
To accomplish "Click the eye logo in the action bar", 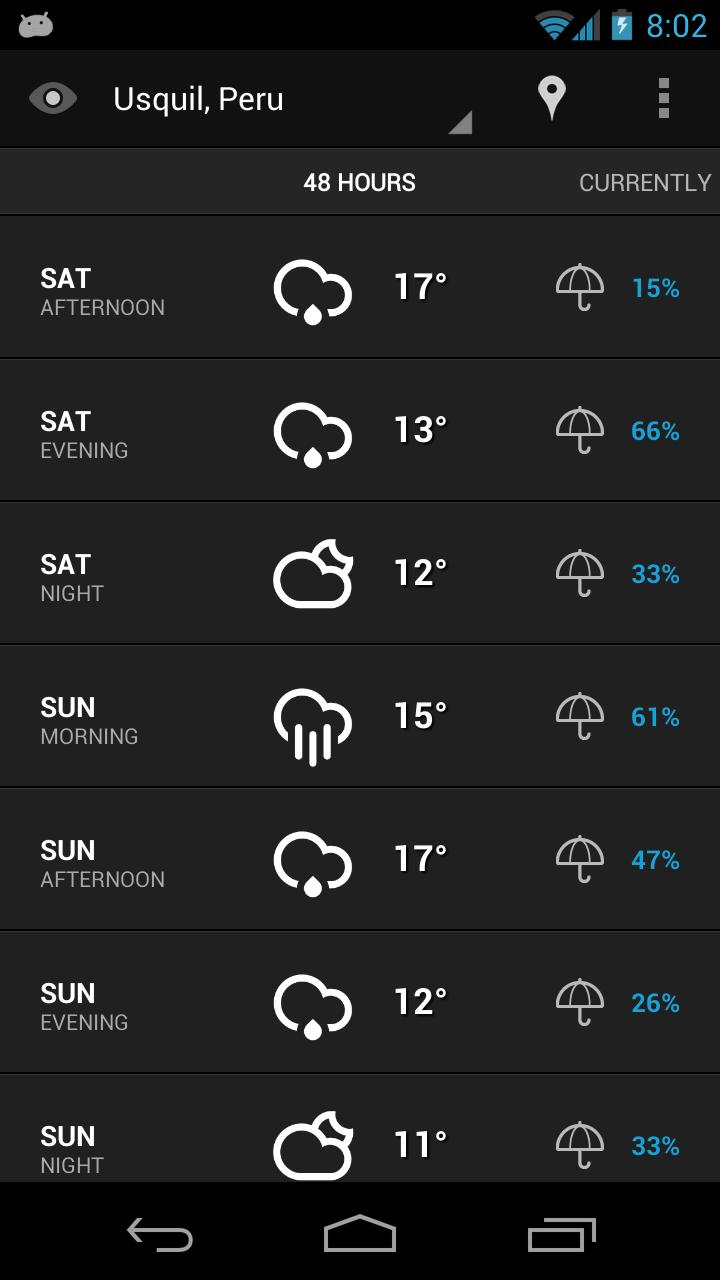I will click(53, 97).
